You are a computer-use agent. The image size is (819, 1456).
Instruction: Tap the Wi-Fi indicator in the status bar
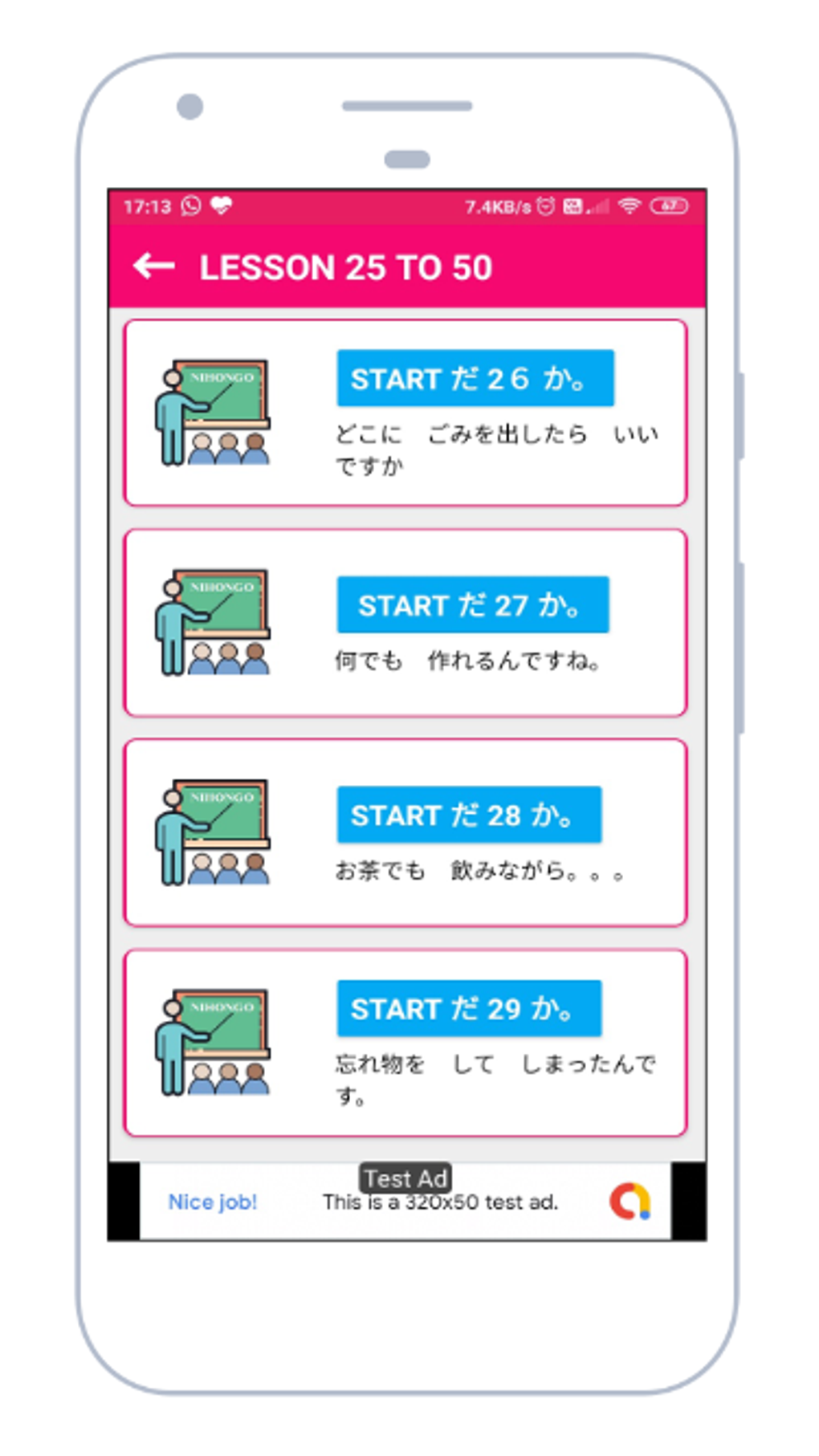[632, 207]
